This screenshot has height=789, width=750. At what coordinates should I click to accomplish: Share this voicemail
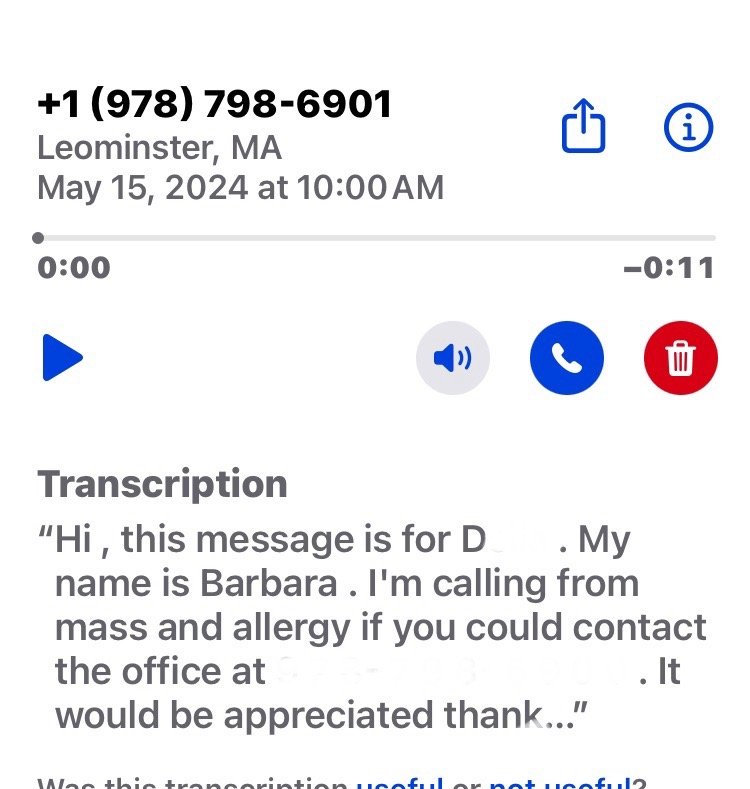584,129
